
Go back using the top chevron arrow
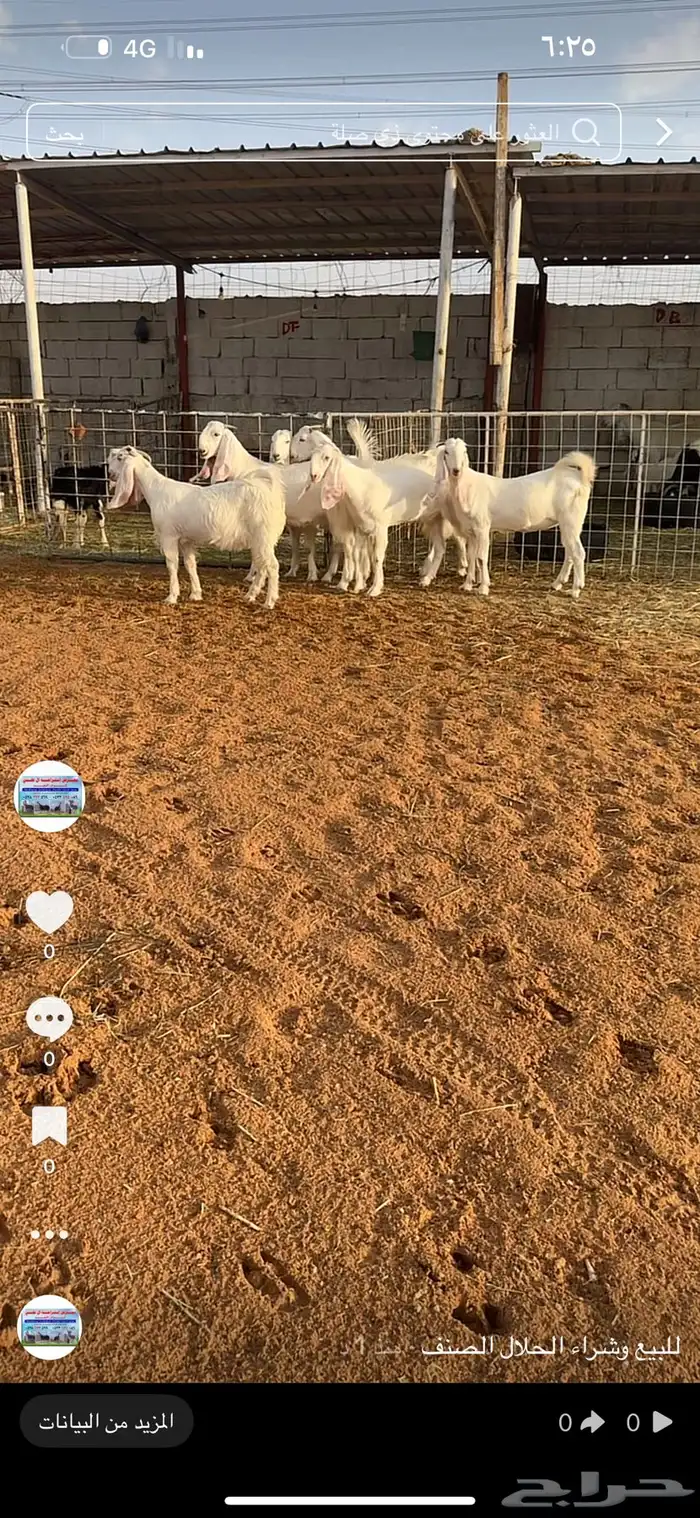tap(663, 132)
